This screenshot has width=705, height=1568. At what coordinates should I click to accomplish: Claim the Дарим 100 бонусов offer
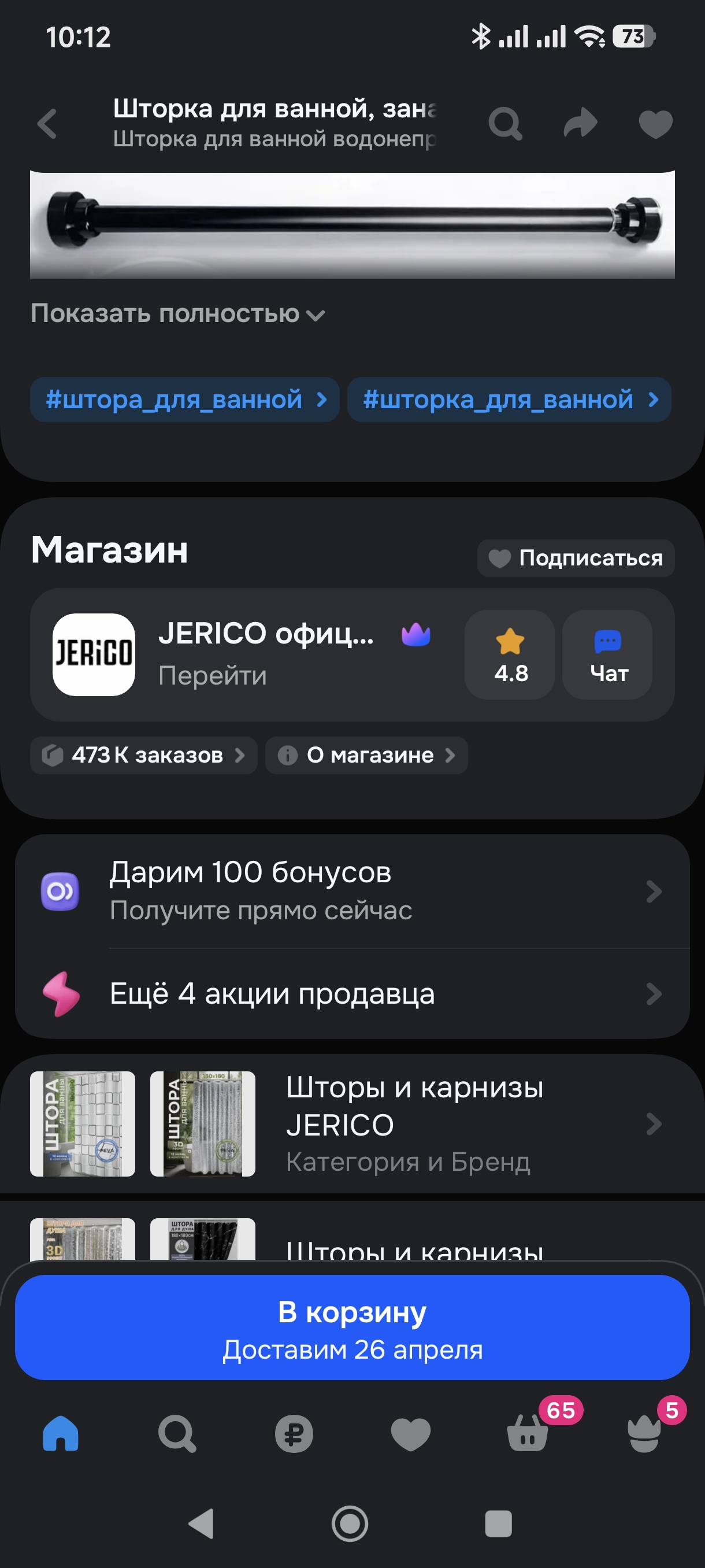pyautogui.click(x=352, y=891)
